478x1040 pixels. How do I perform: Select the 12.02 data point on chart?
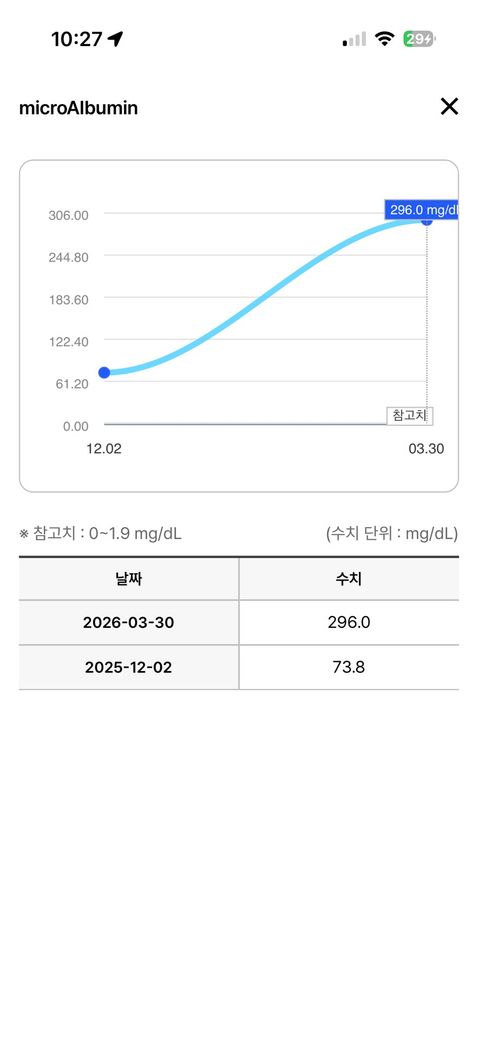click(x=104, y=373)
